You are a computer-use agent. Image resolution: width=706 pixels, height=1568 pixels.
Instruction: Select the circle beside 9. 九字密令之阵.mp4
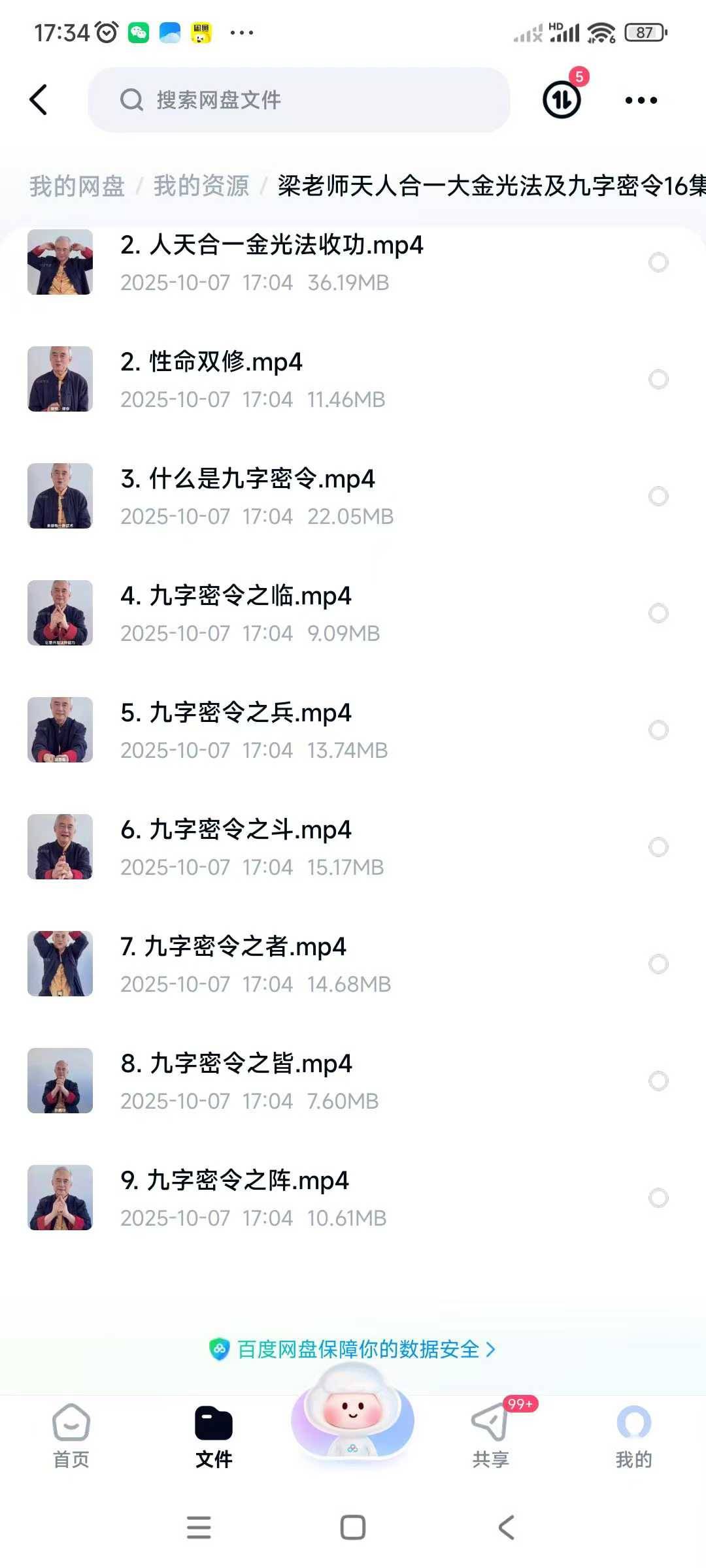coord(660,1198)
